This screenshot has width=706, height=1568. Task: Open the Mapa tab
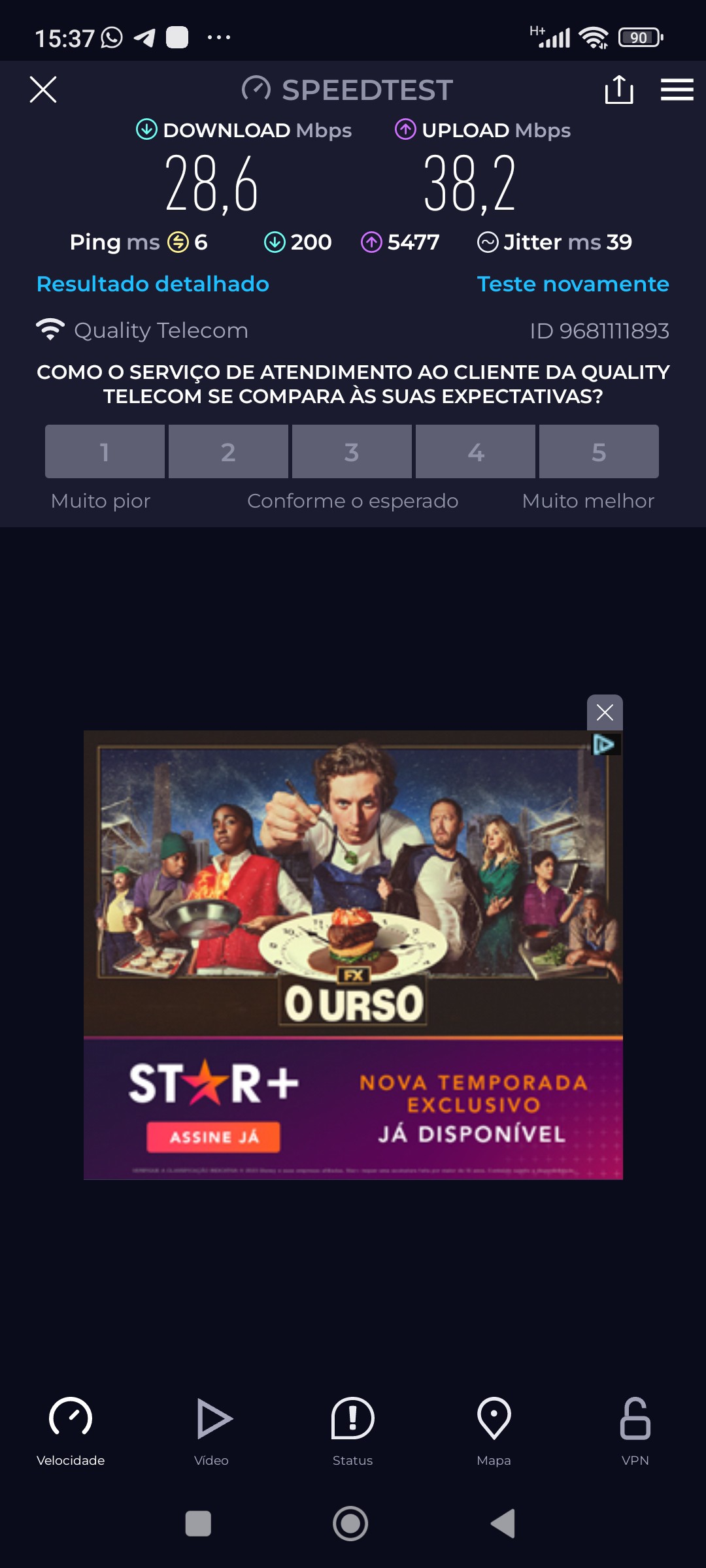[x=494, y=1431]
